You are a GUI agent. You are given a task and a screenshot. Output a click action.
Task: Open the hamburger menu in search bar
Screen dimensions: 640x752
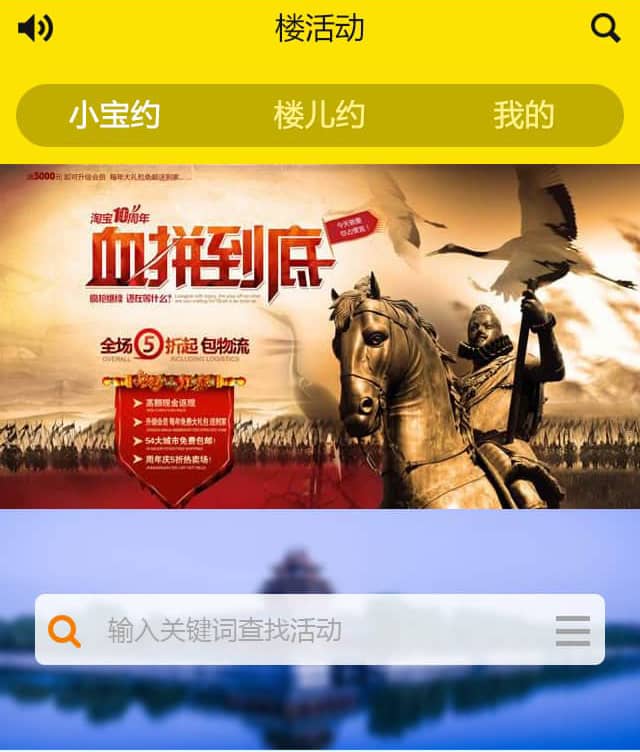(573, 630)
